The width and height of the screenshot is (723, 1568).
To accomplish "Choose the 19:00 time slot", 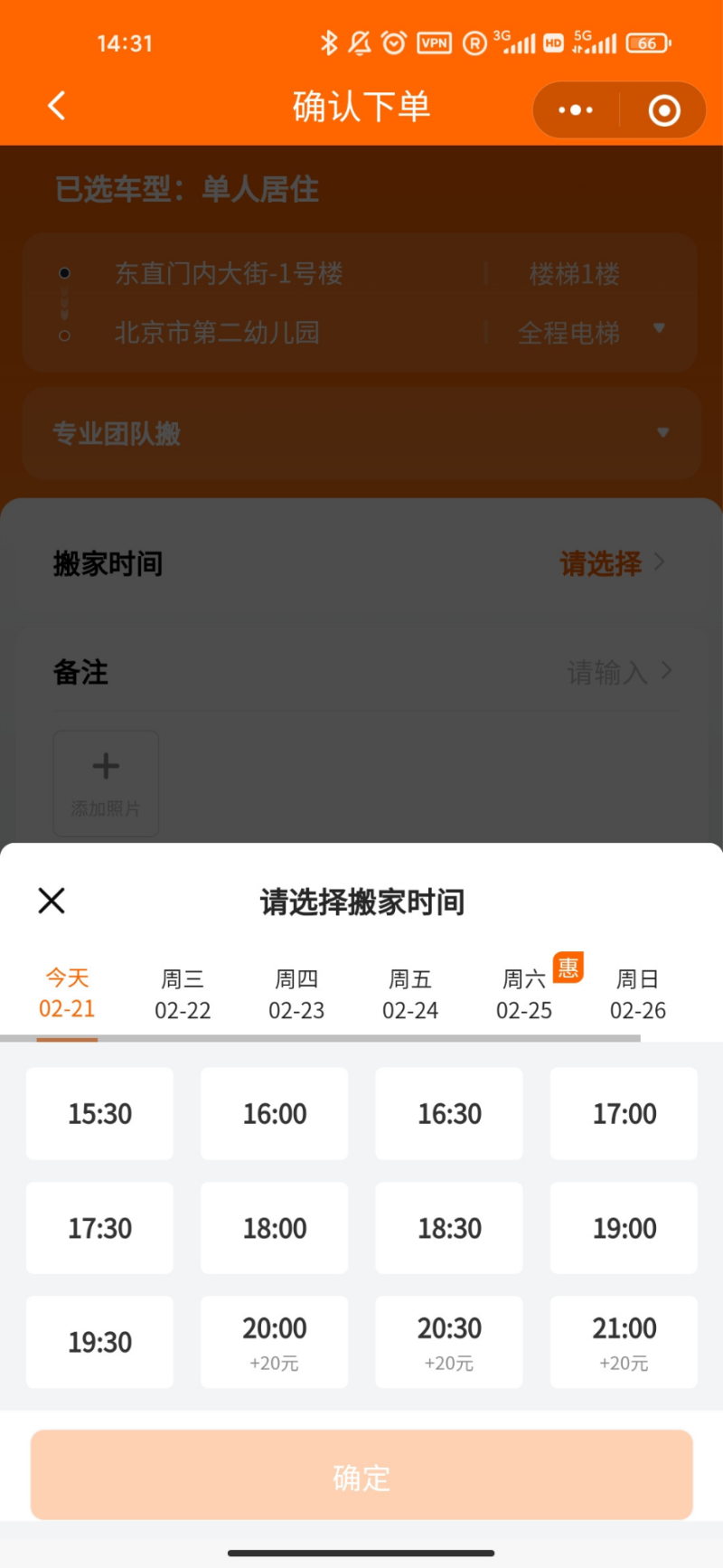I will pyautogui.click(x=624, y=1228).
